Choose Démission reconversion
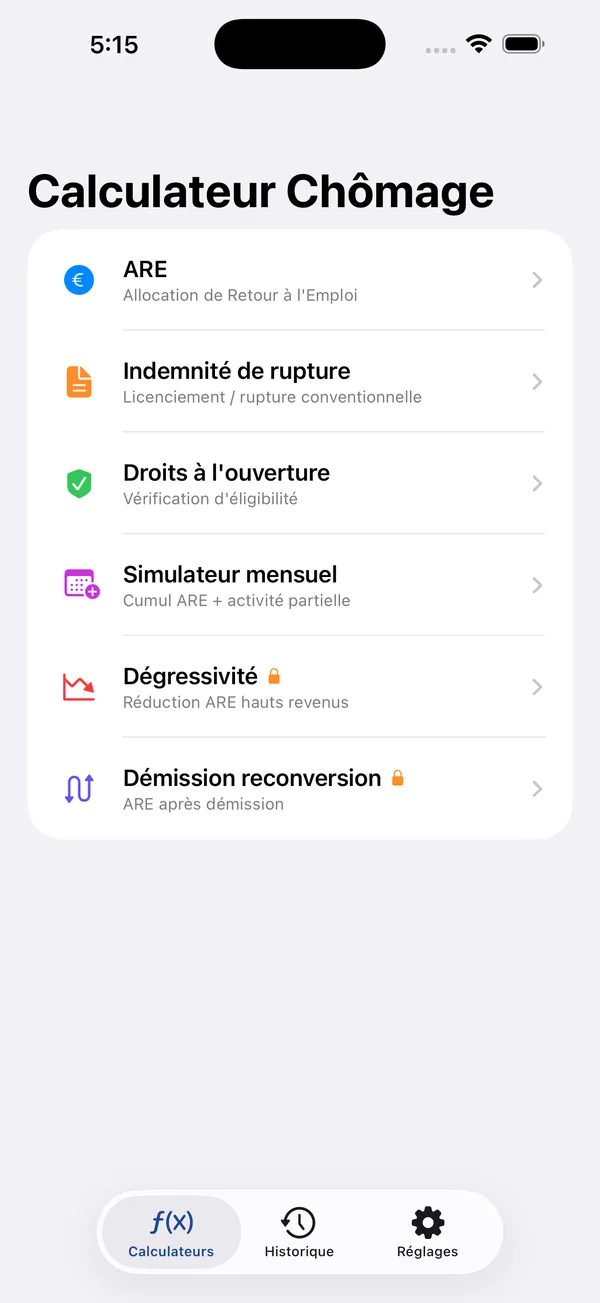This screenshot has height=1303, width=600. click(300, 789)
